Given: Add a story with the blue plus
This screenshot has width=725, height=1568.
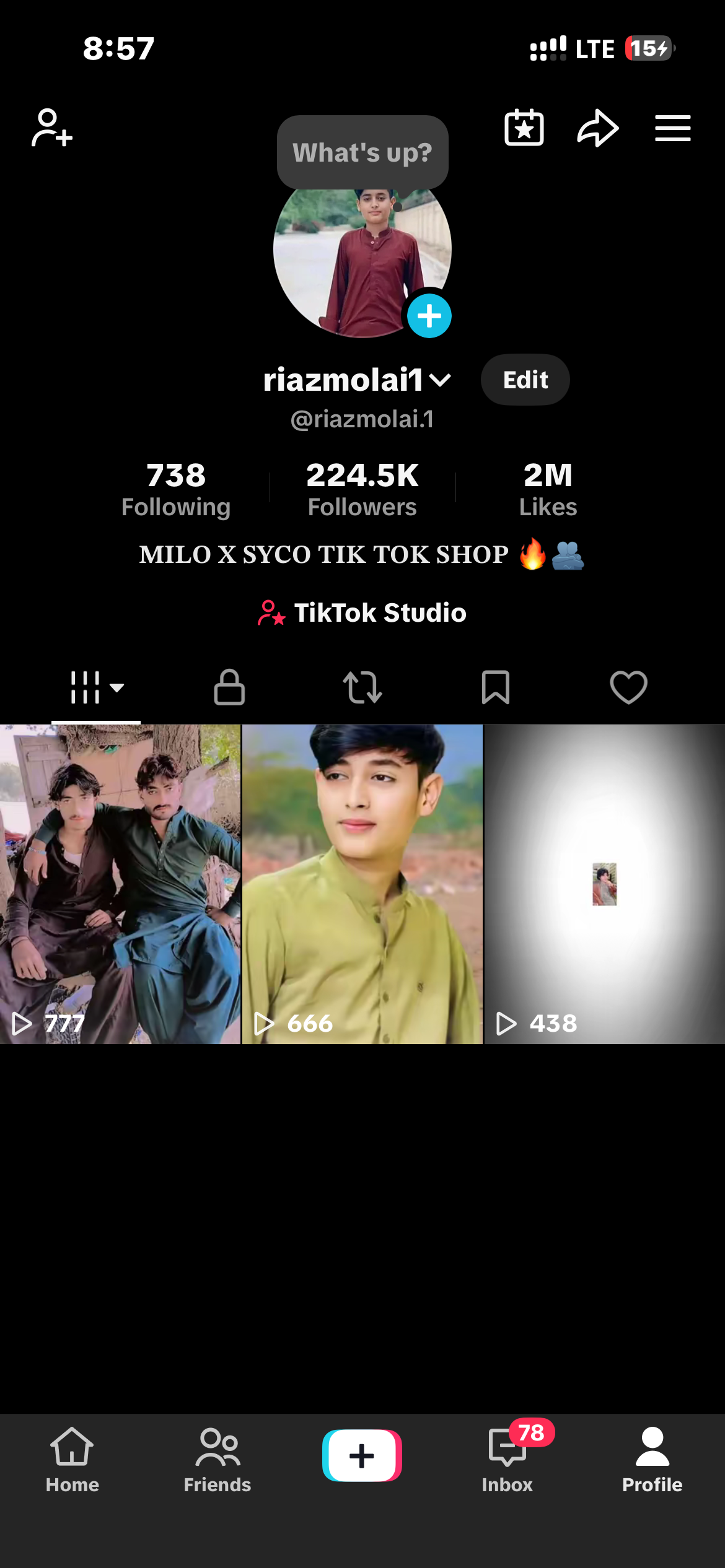Looking at the screenshot, I should pyautogui.click(x=429, y=316).
